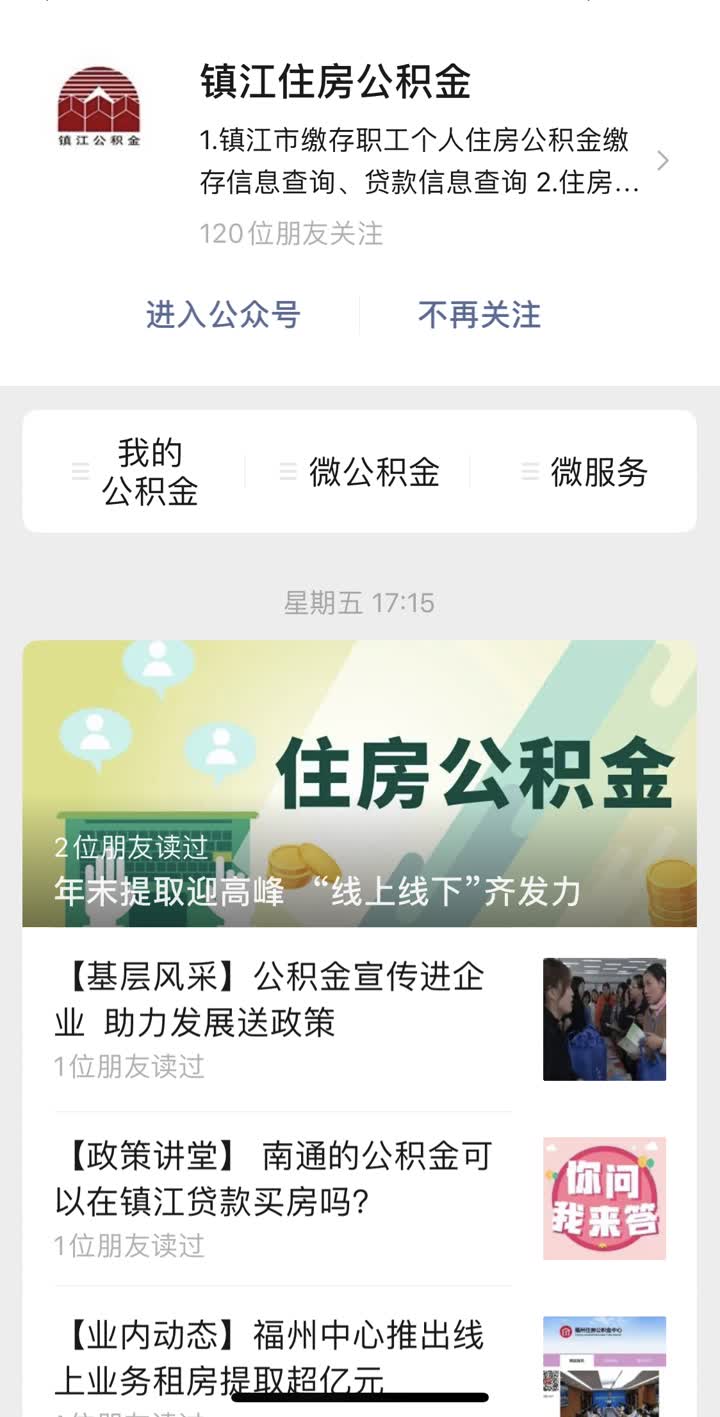Viewport: 720px width, 1417px height.
Task: Open the 微服务 menu
Action: pos(598,472)
